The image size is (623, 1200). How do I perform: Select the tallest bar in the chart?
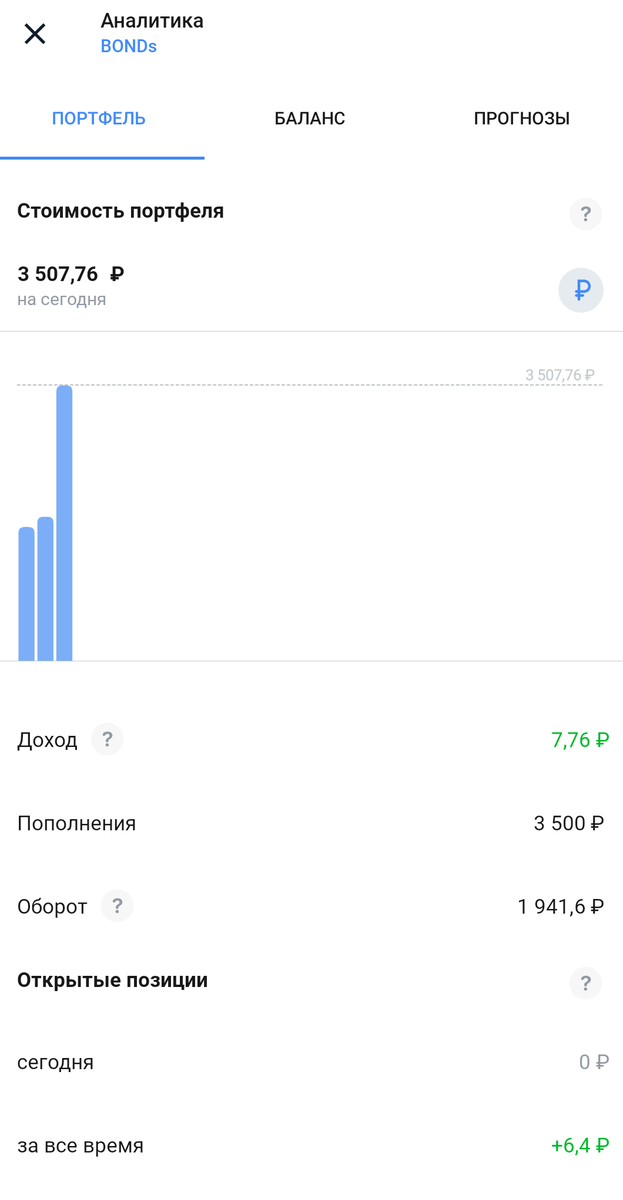click(x=64, y=523)
